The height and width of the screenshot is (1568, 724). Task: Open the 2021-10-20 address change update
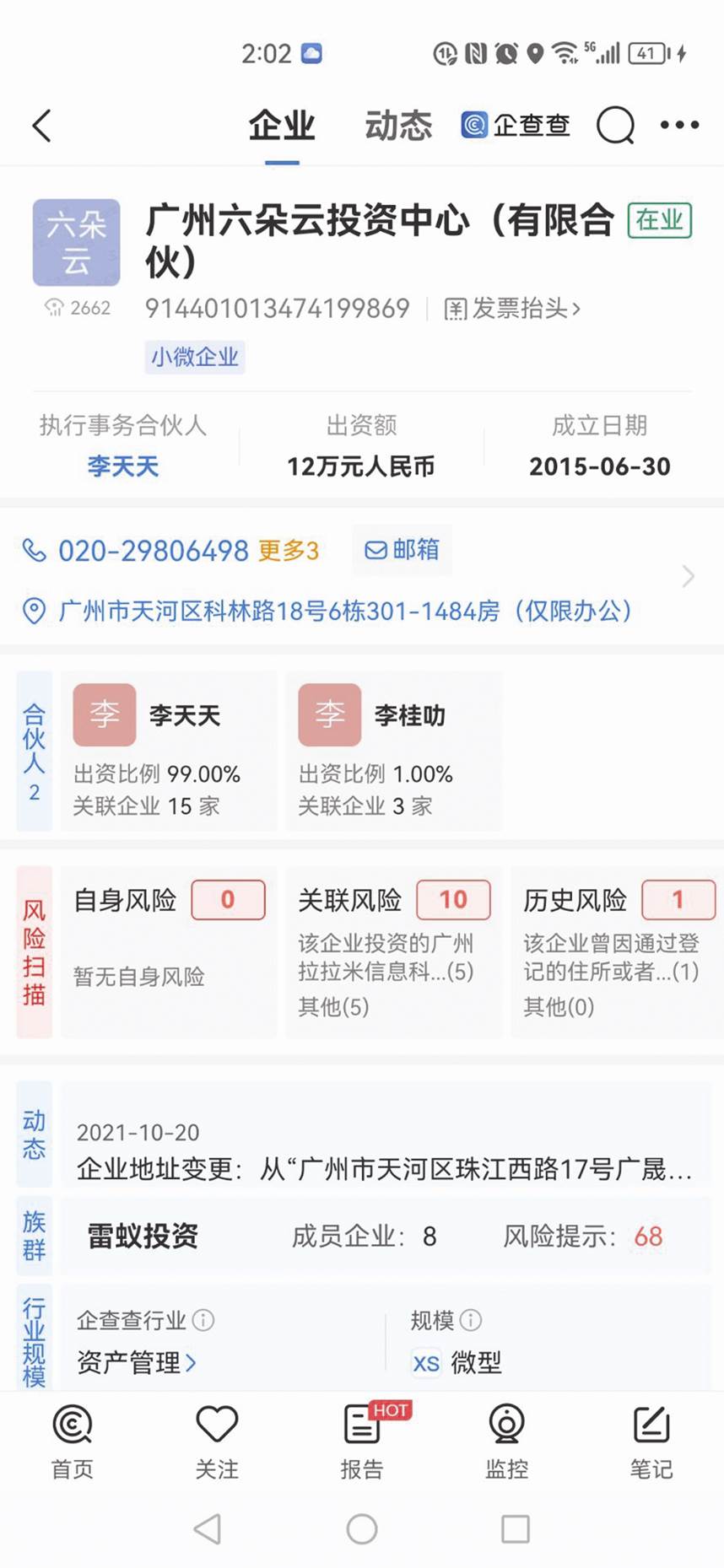point(385,1150)
